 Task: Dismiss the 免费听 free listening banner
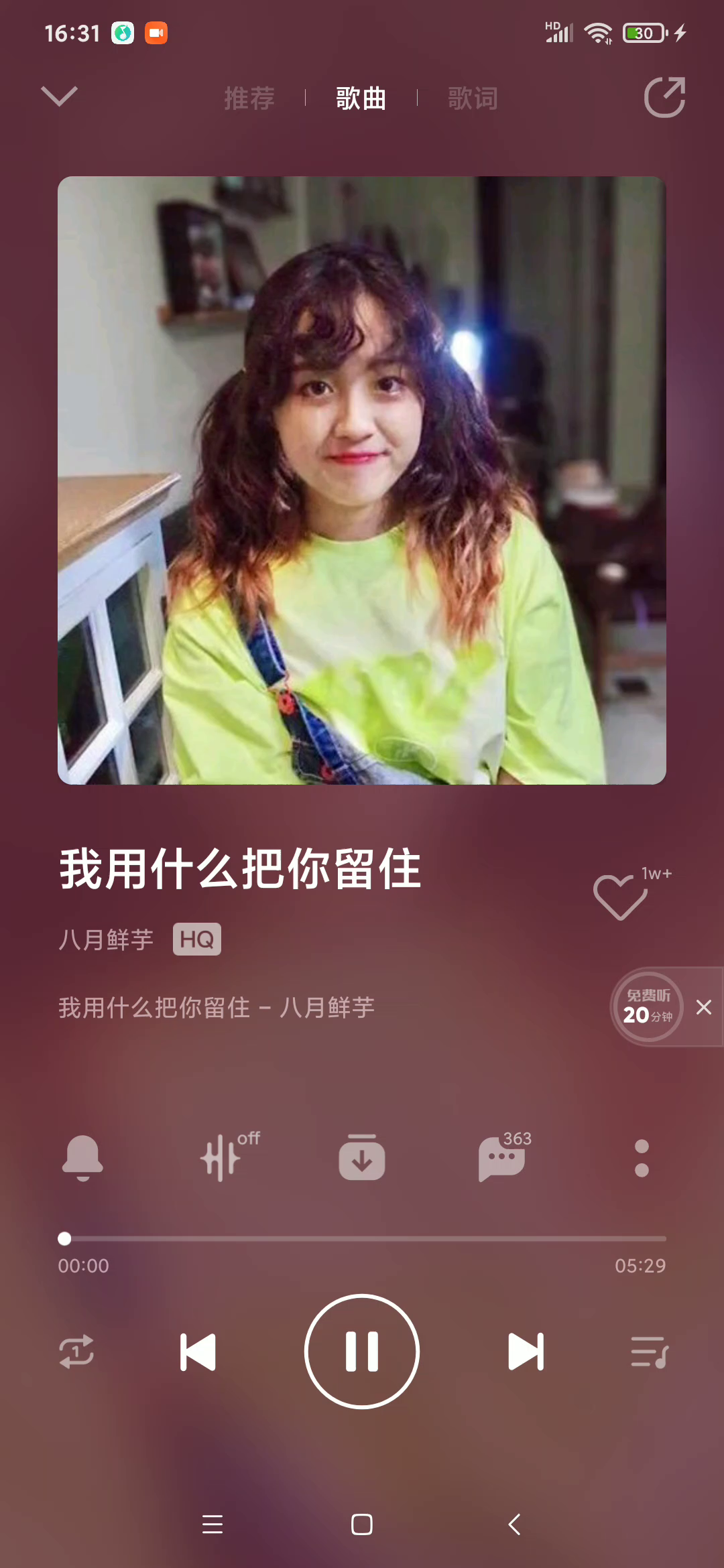coord(704,1007)
